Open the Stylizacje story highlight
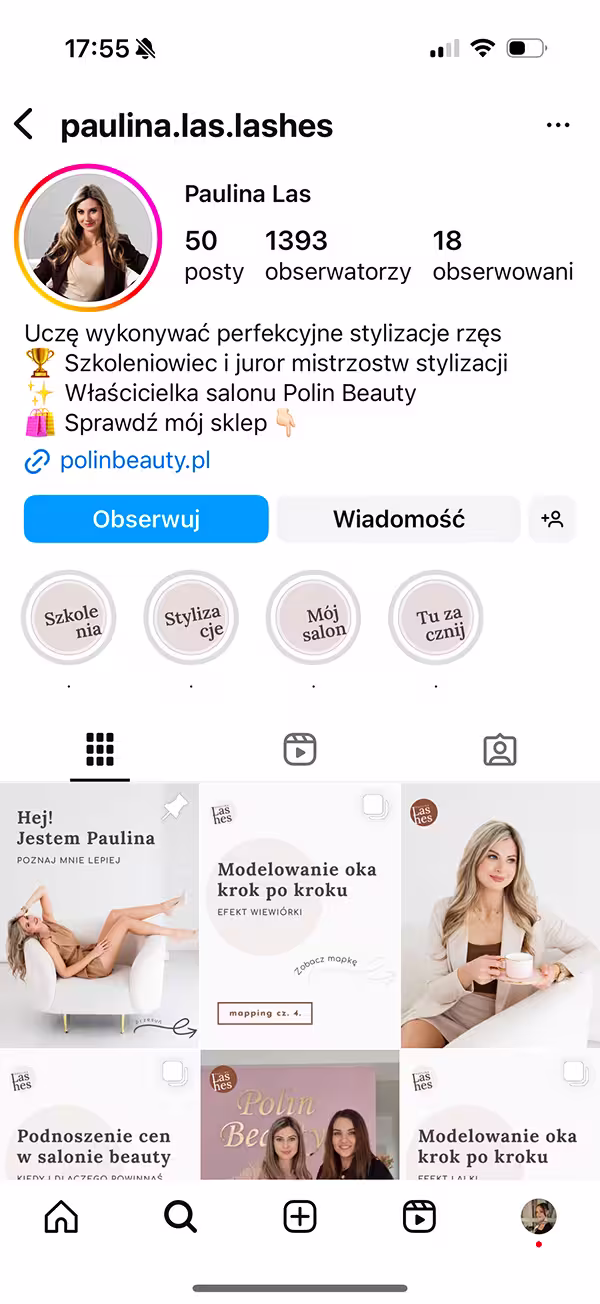 click(x=191, y=617)
